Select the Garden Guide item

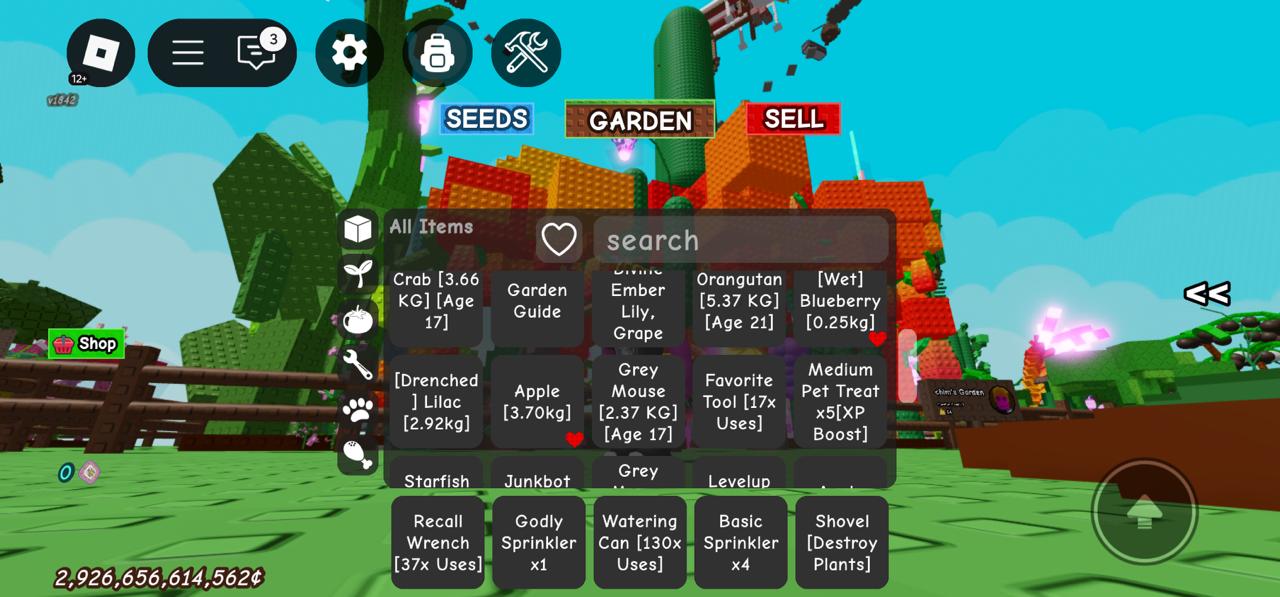pyautogui.click(x=537, y=301)
